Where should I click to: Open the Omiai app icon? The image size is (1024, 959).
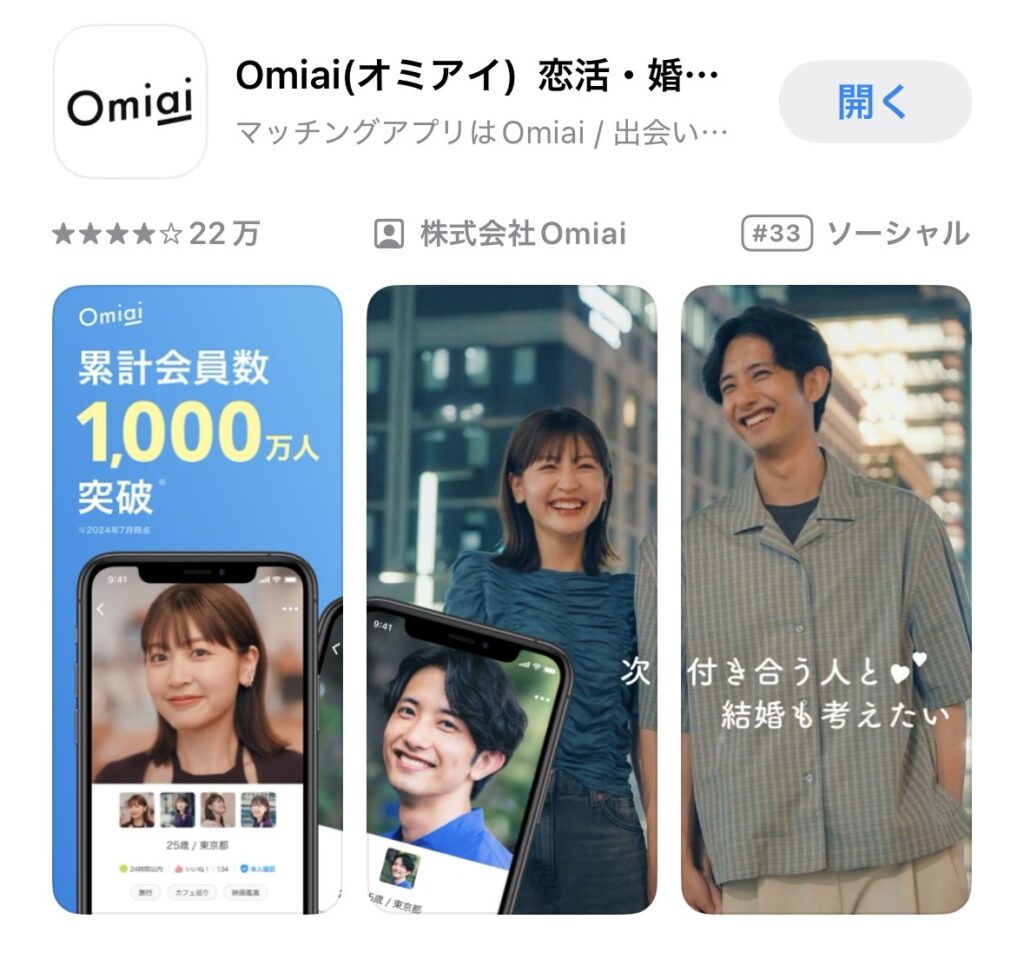[130, 101]
